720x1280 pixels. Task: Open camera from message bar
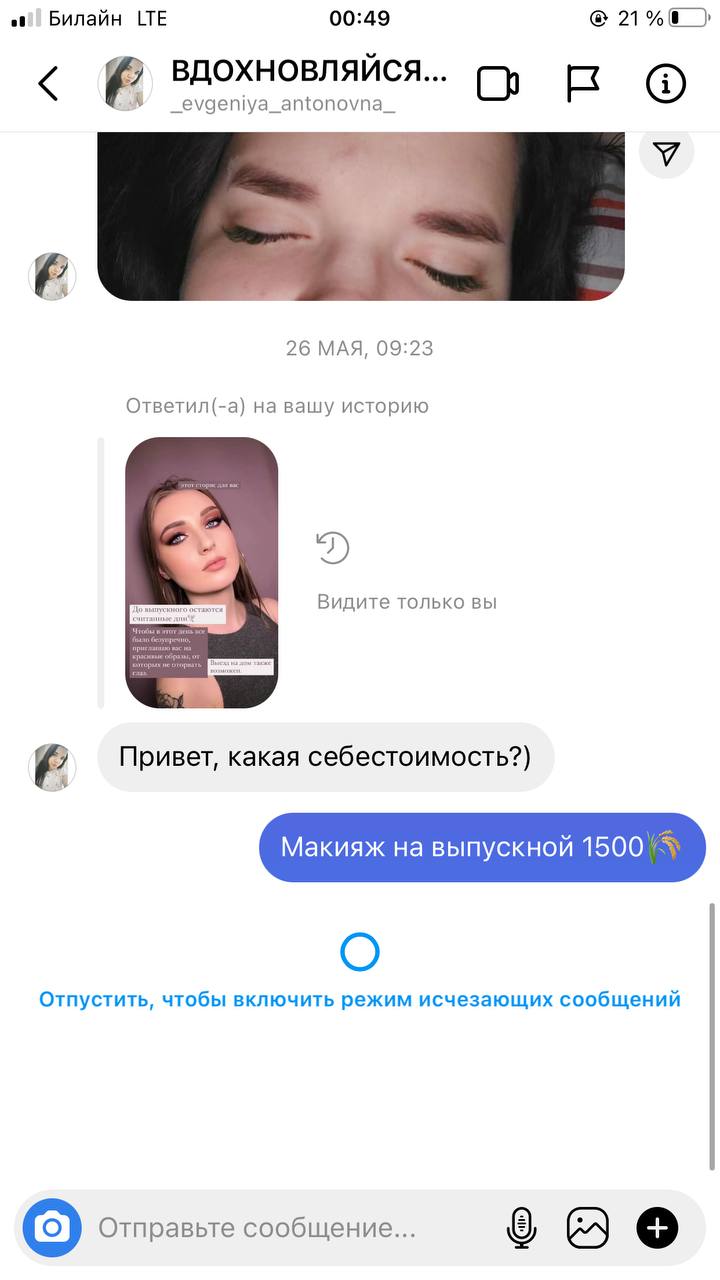pyautogui.click(x=52, y=1227)
